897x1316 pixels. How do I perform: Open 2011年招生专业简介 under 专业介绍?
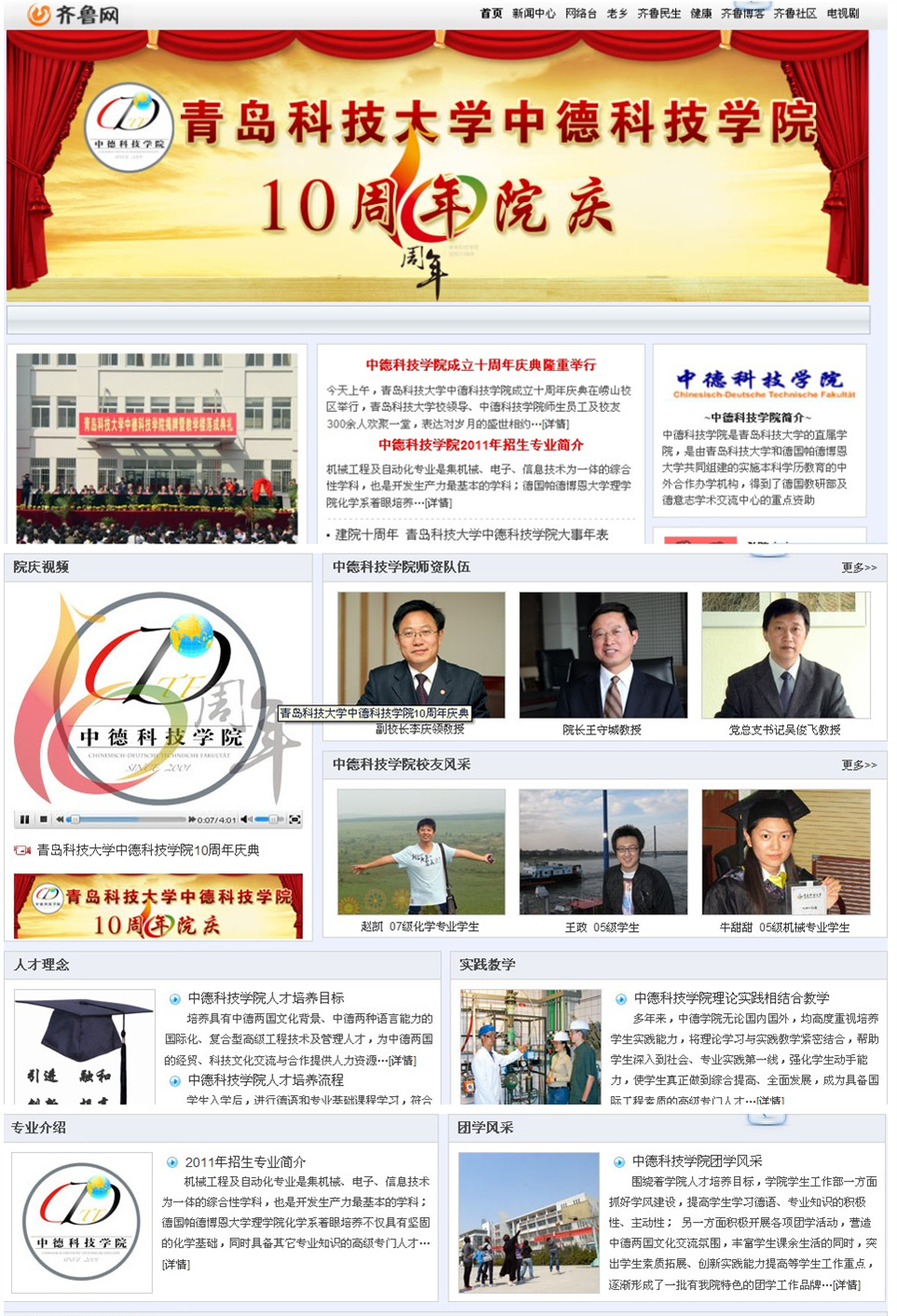tap(245, 1161)
